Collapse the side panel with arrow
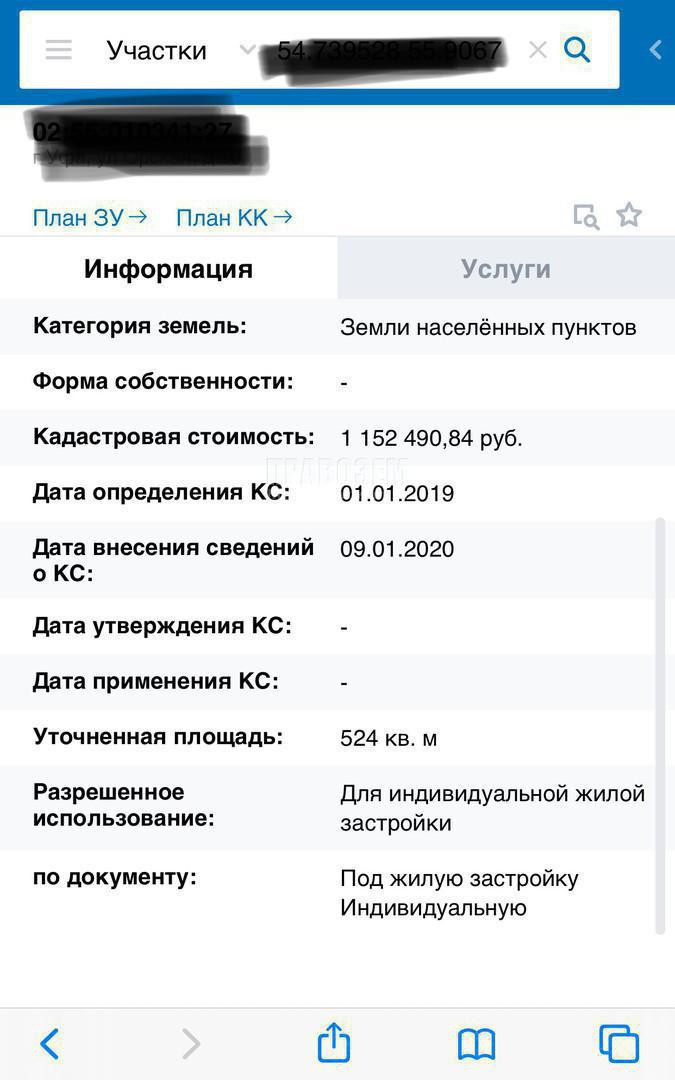 pos(656,50)
